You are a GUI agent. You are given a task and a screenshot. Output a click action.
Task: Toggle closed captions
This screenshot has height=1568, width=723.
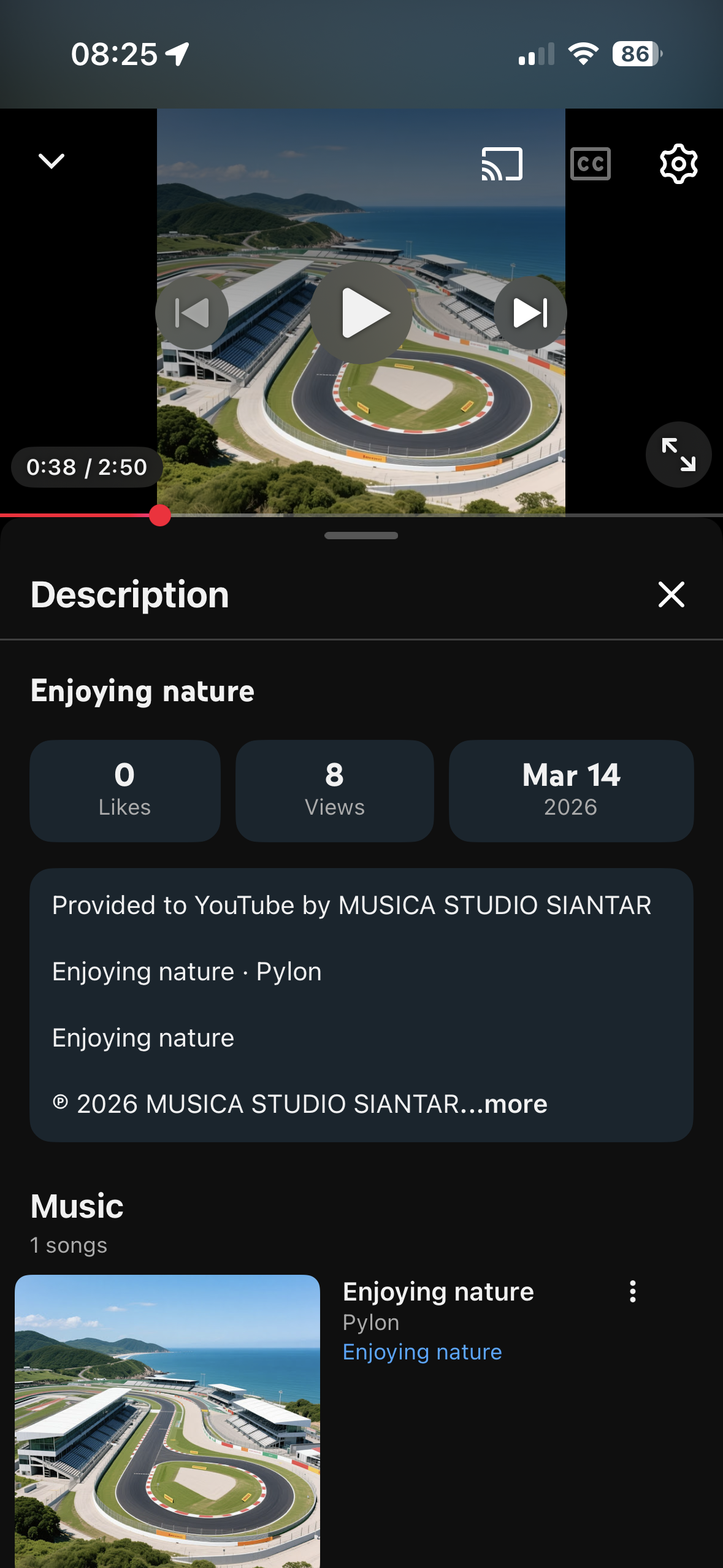pyautogui.click(x=590, y=164)
